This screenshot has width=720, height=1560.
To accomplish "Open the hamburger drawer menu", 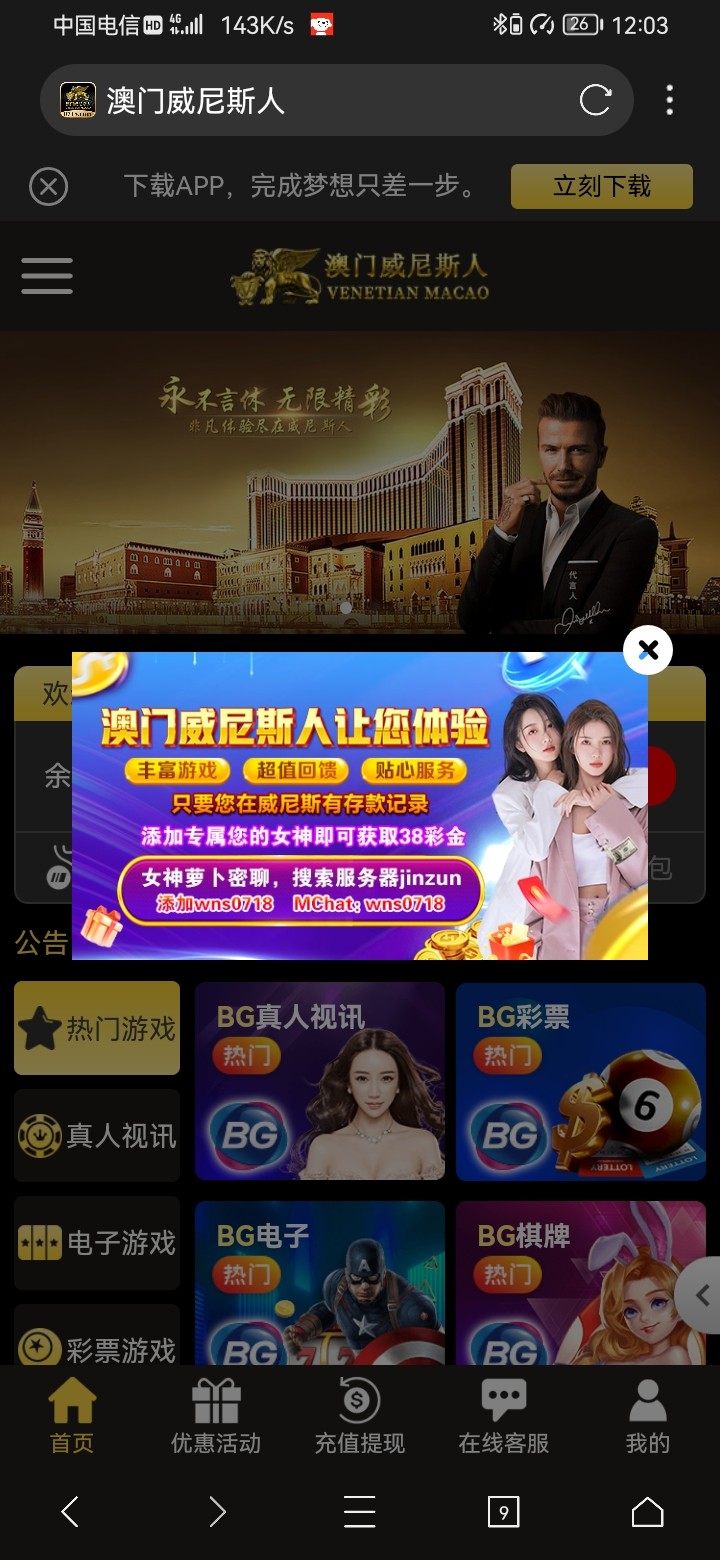I will click(47, 276).
